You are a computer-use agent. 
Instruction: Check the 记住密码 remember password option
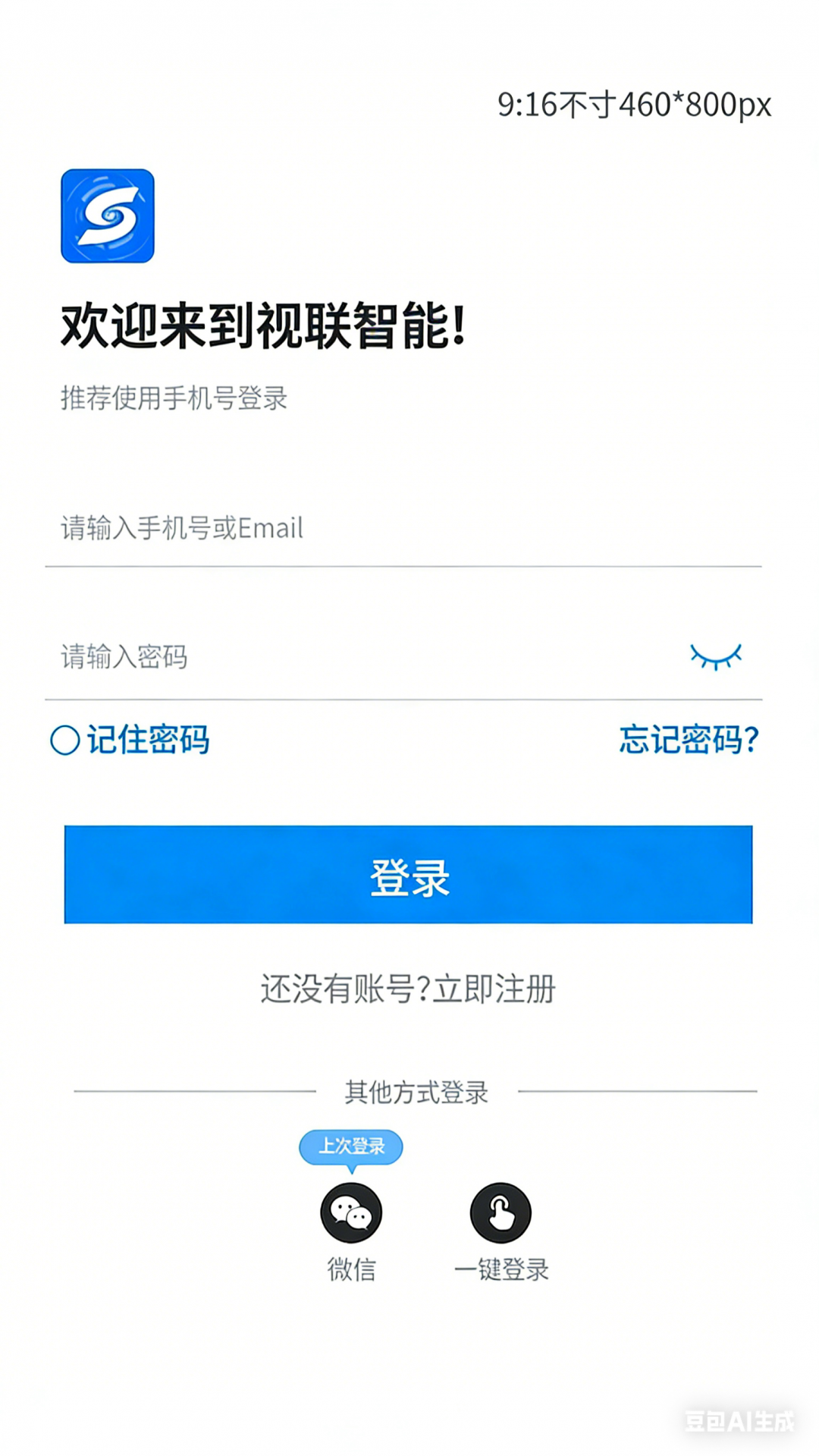click(x=66, y=740)
